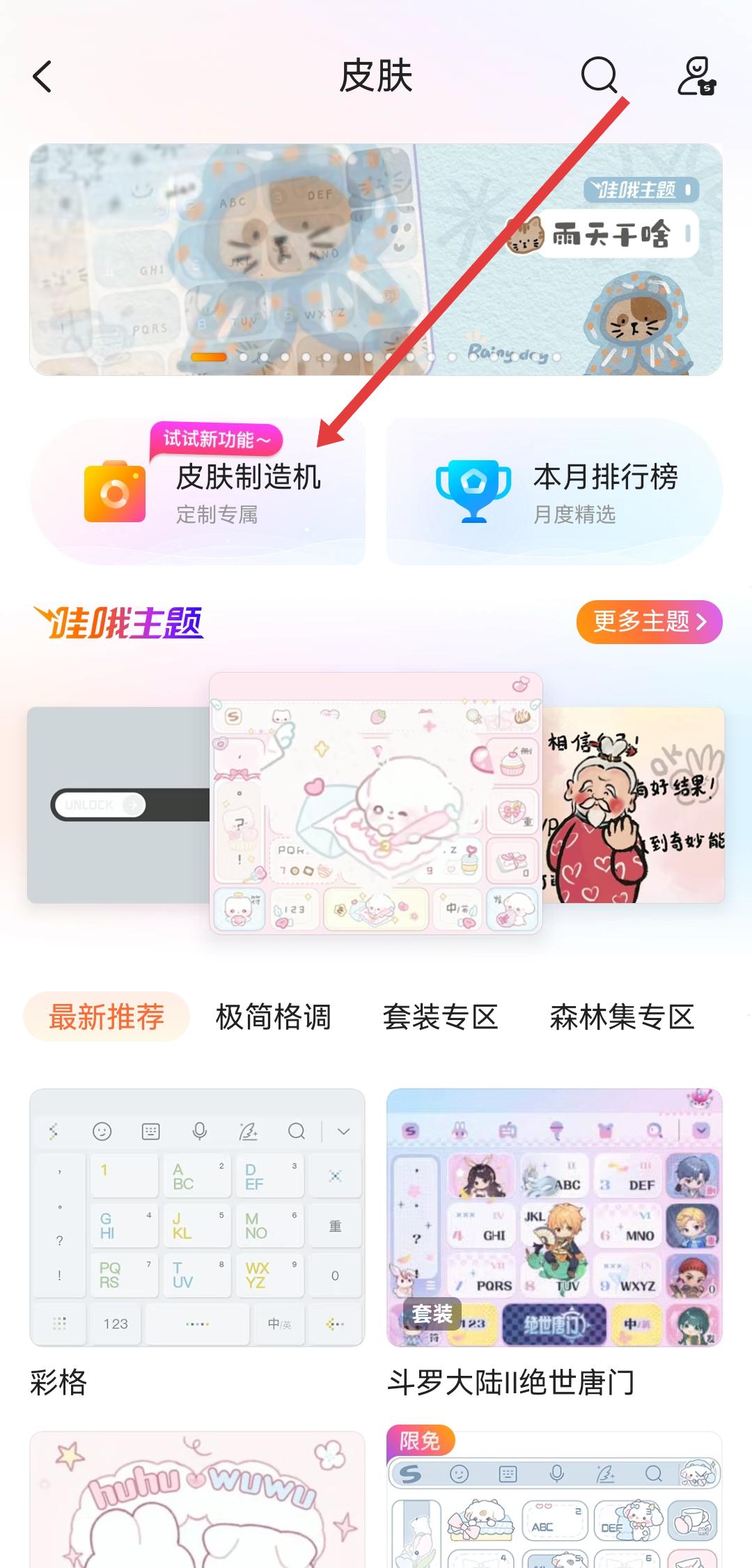Open the user profile icon
The width and height of the screenshot is (752, 1568).
click(x=697, y=76)
